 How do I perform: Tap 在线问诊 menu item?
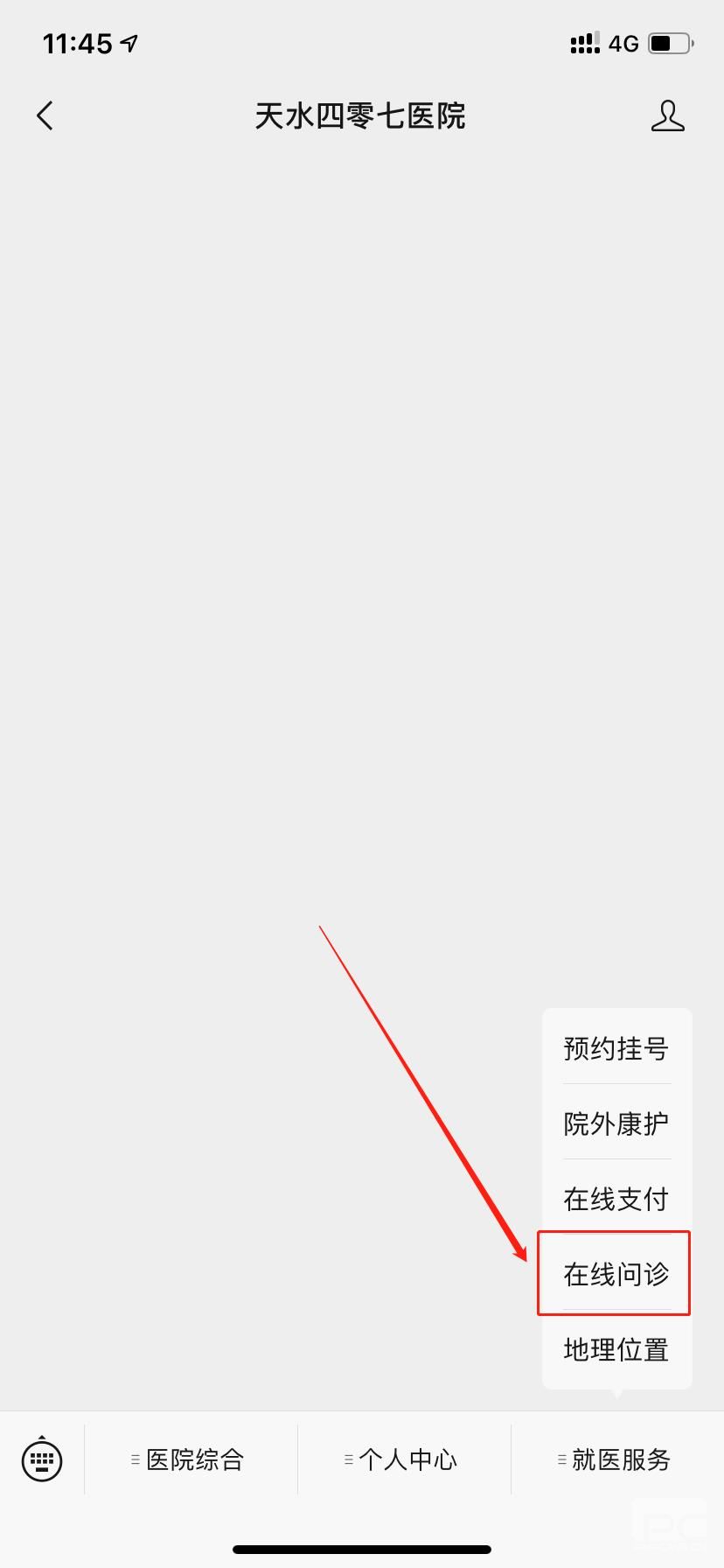616,1274
